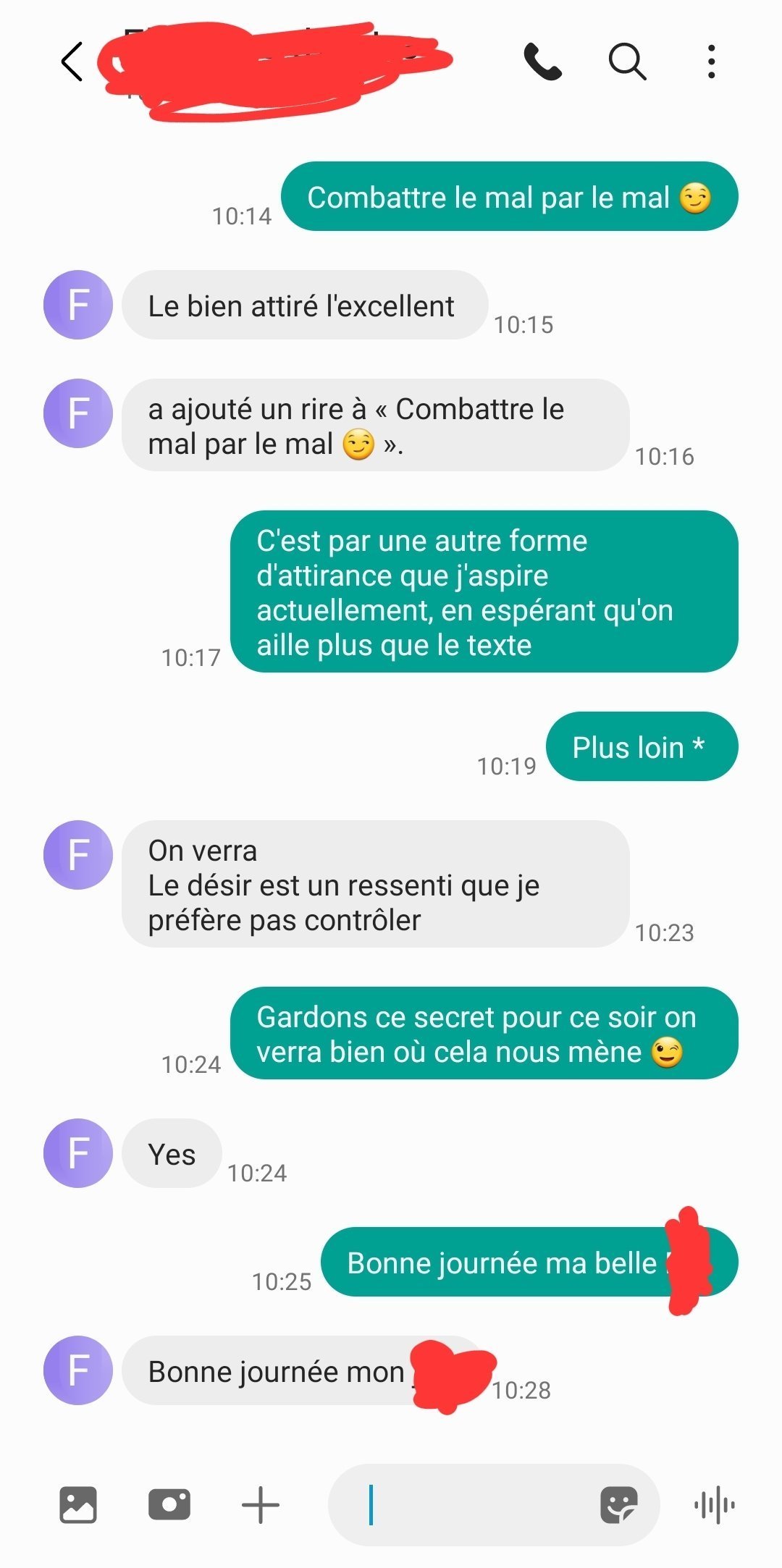This screenshot has height=1568, width=782.
Task: Go back to the conversation list
Action: point(72,62)
